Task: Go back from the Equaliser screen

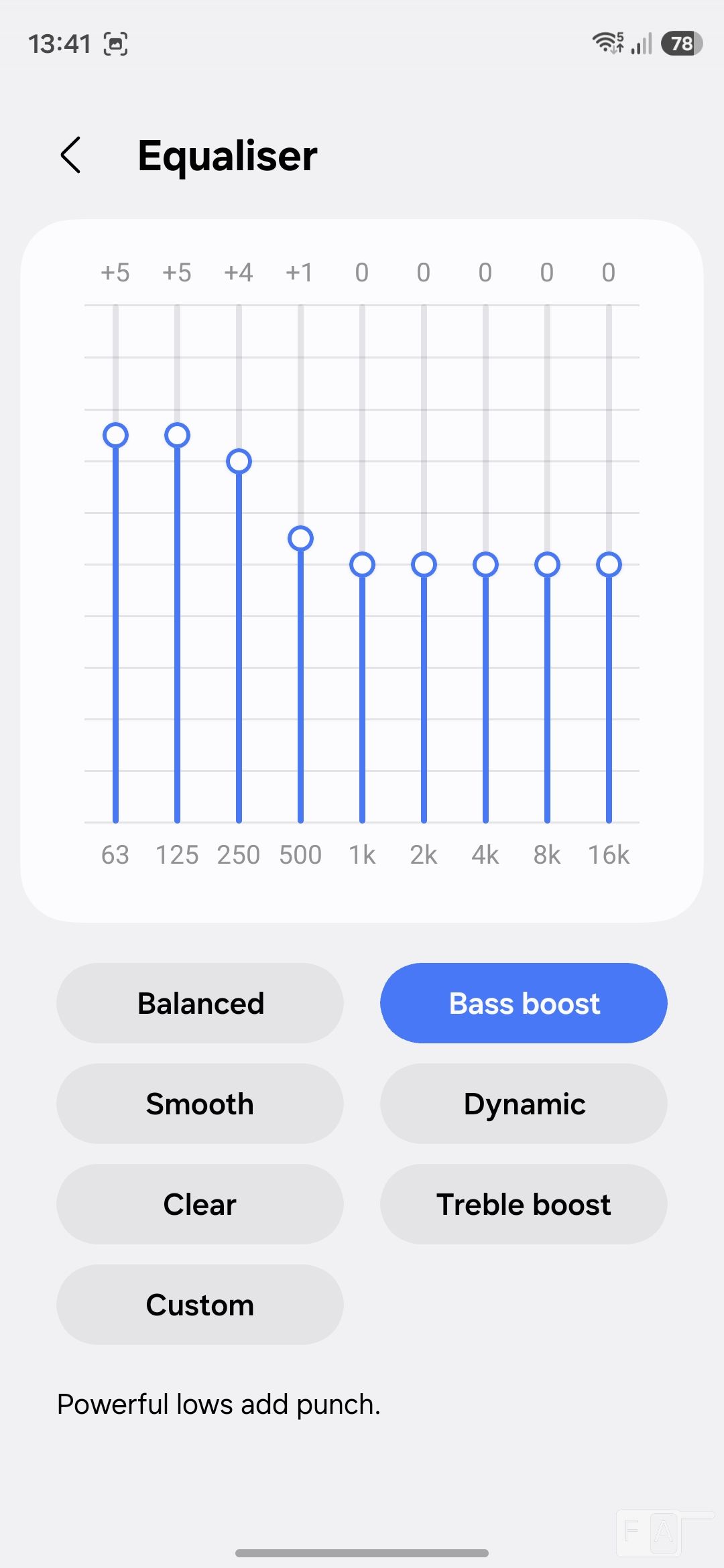Action: coord(71,155)
